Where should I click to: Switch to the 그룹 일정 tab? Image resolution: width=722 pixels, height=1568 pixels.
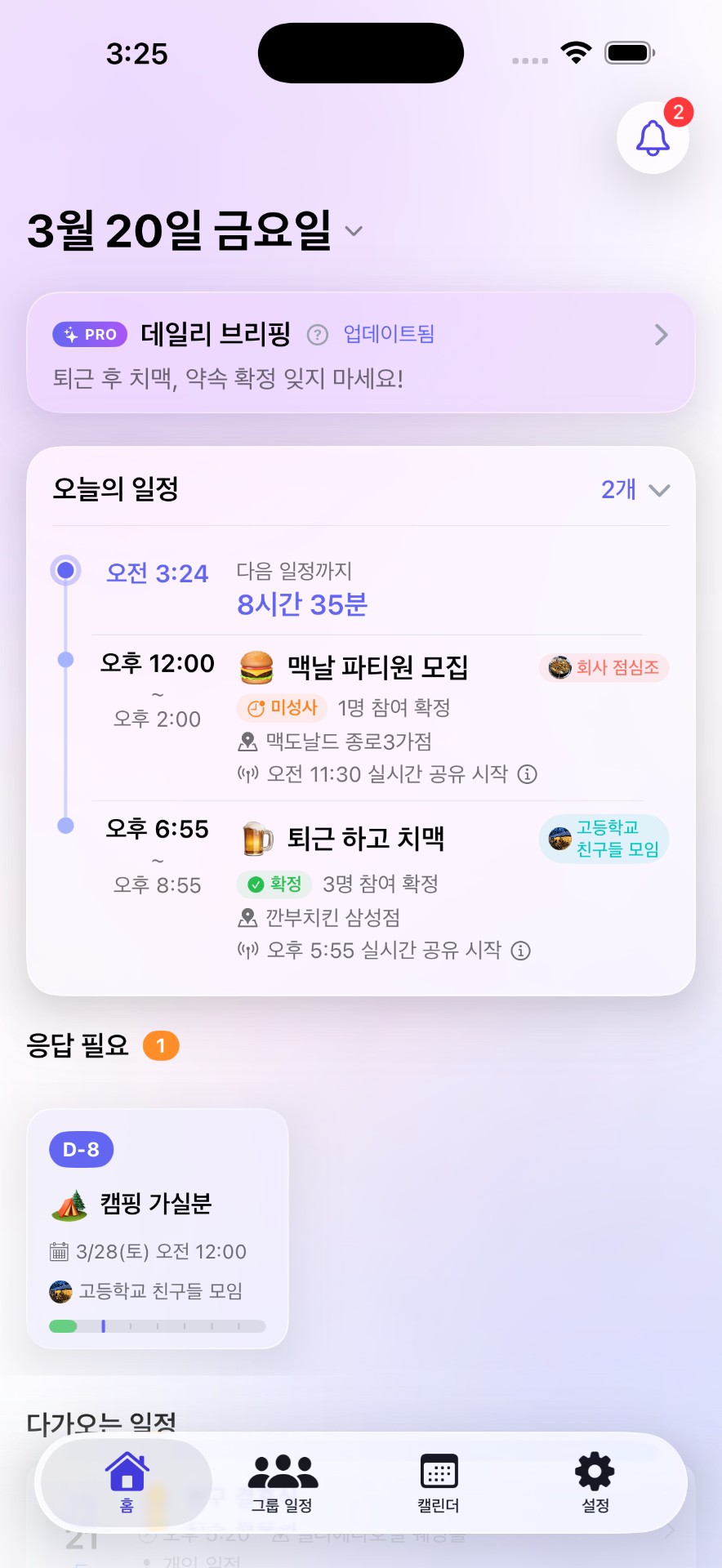coord(282,1482)
